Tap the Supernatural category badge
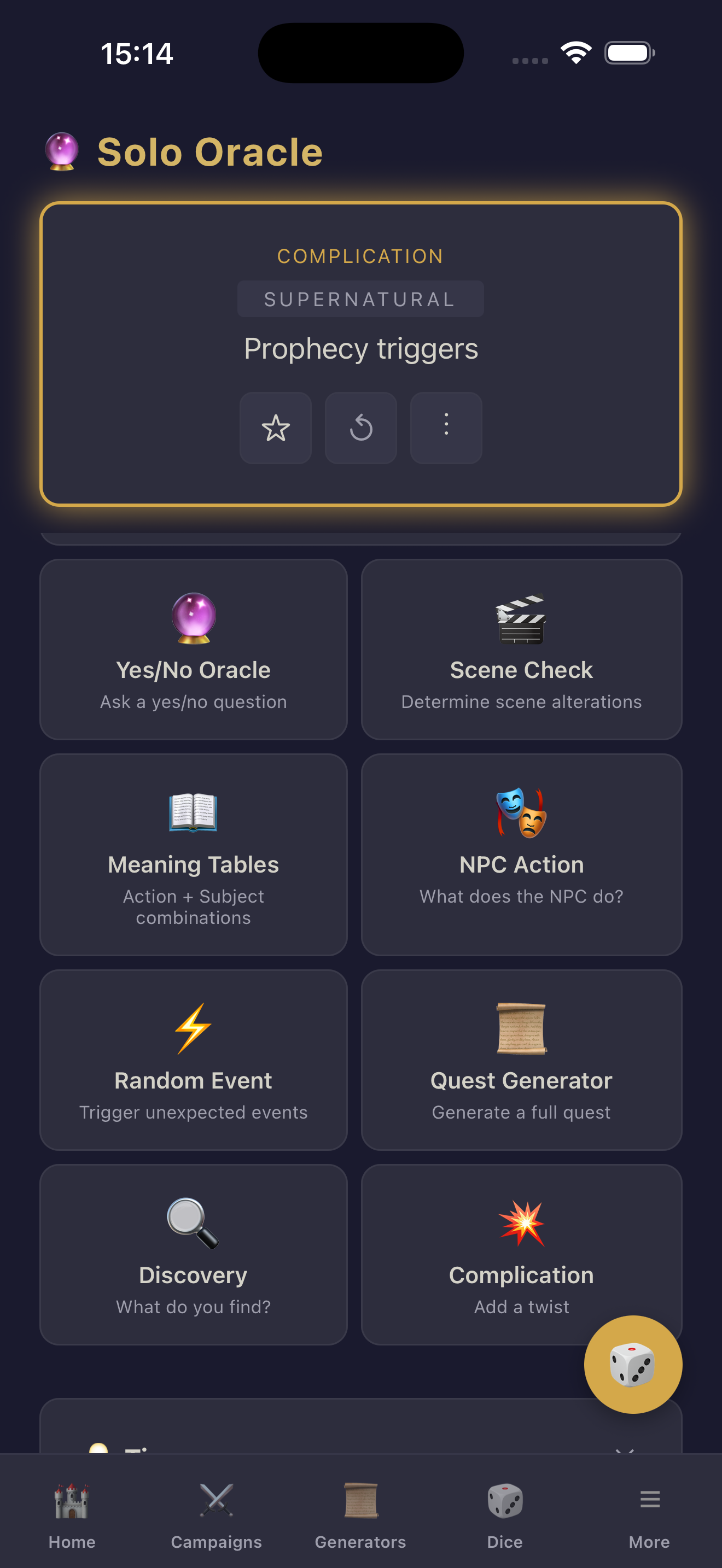Viewport: 722px width, 1568px height. click(360, 299)
